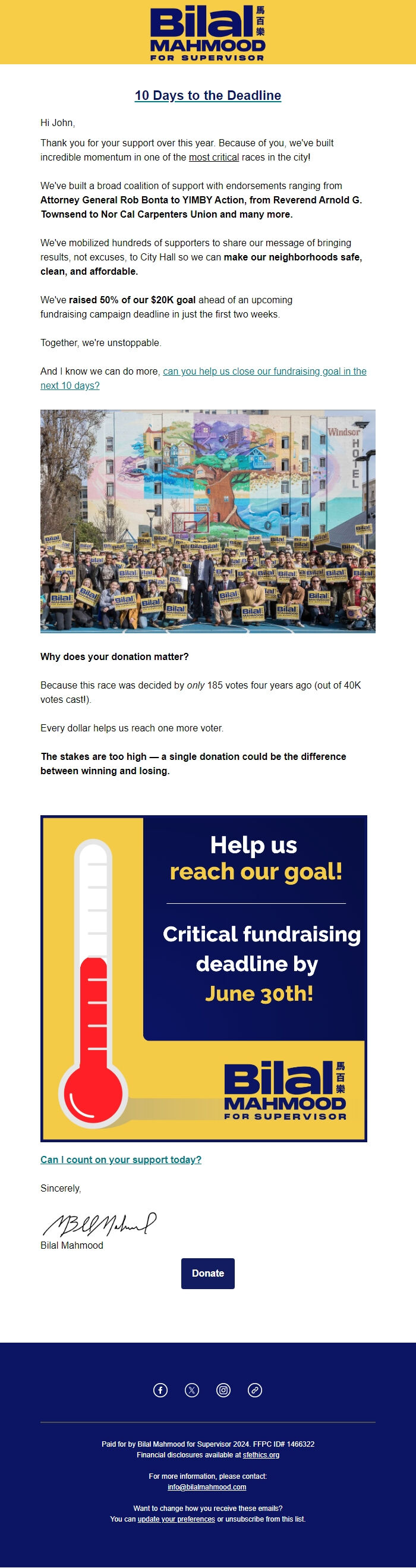Open the website link icon
The image size is (416, 1568).
tap(255, 1390)
